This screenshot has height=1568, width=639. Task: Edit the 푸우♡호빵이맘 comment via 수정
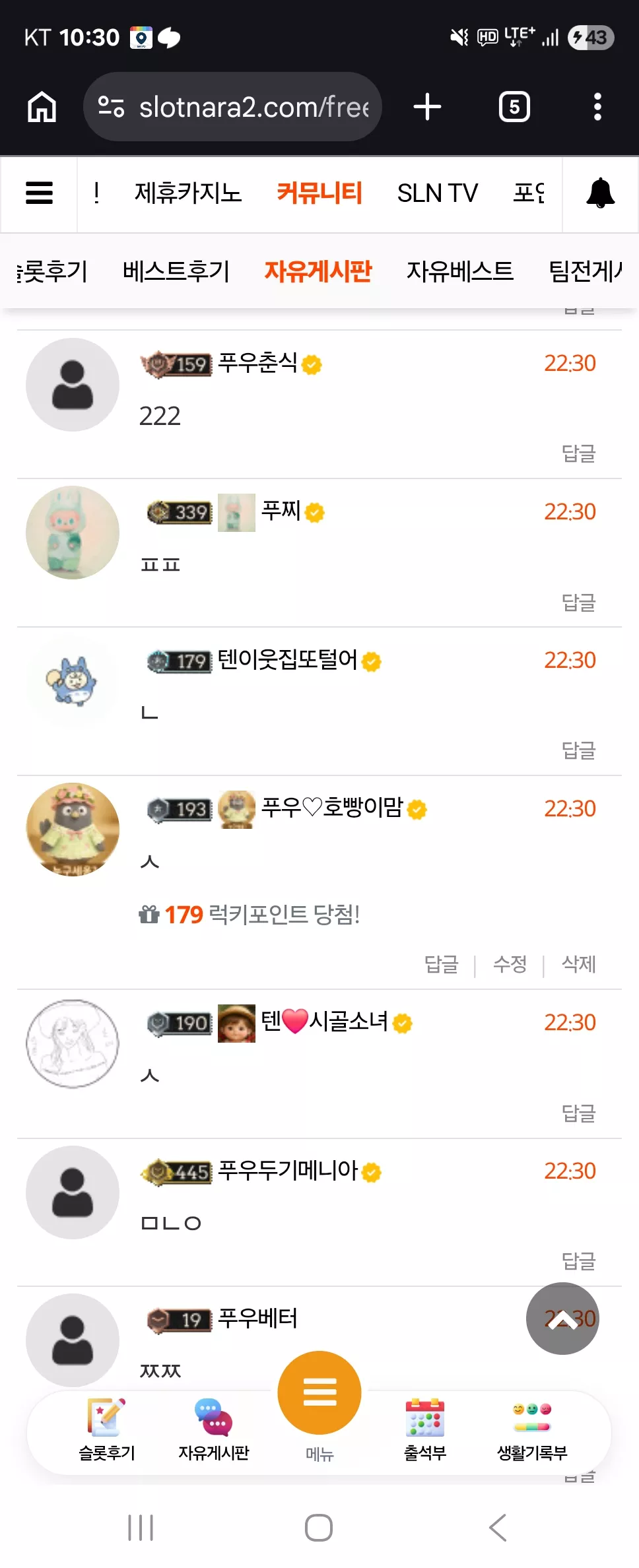click(510, 964)
